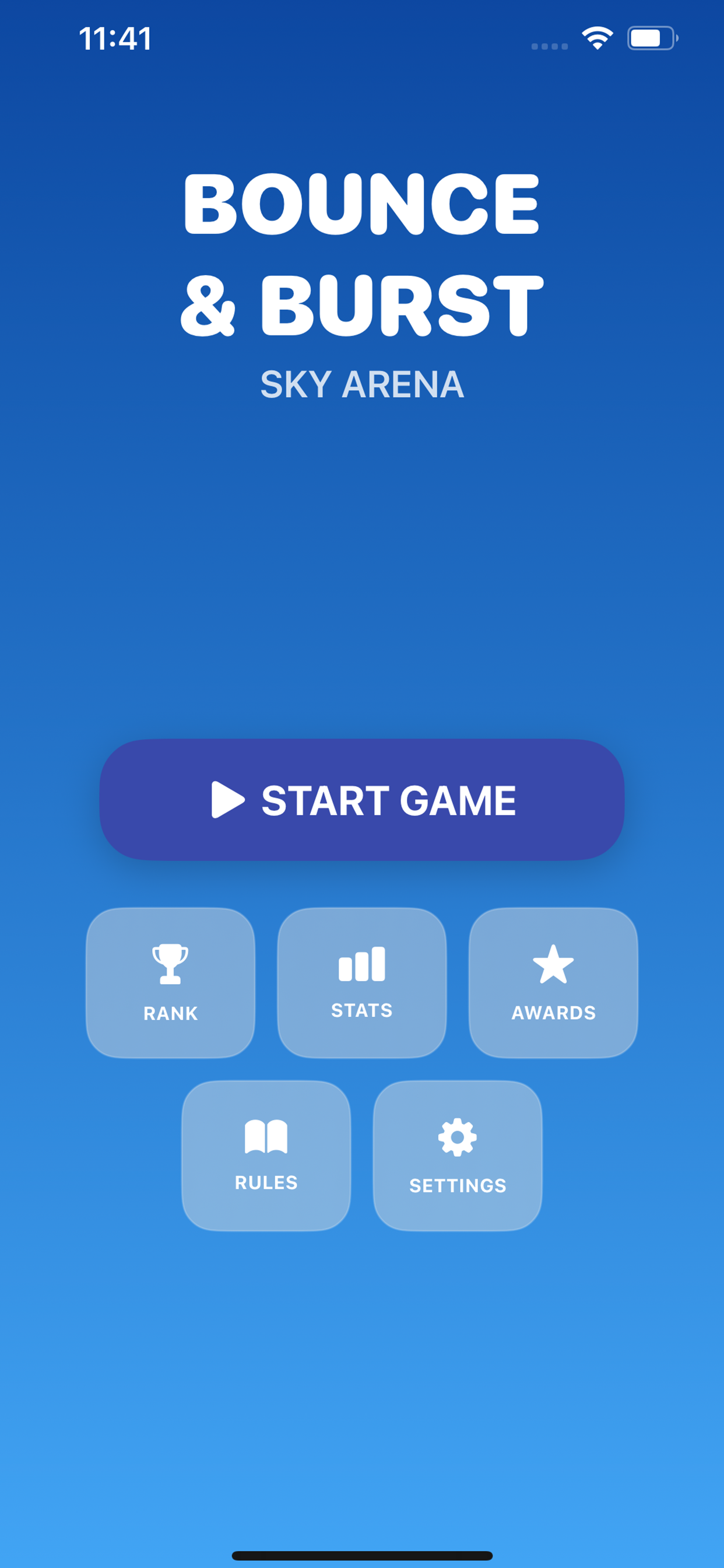Open the Rank leaderboard

(170, 982)
